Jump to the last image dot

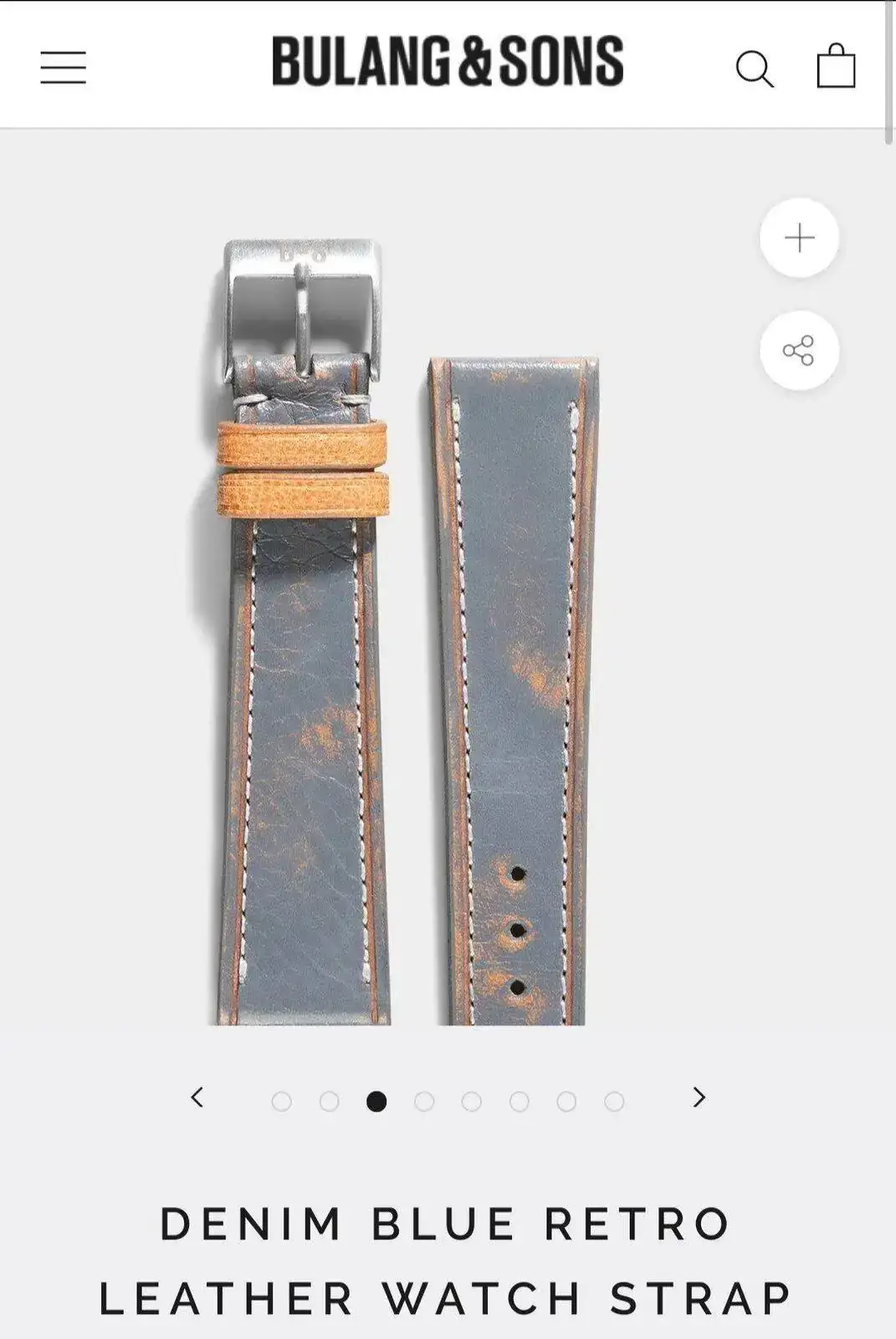[614, 1101]
